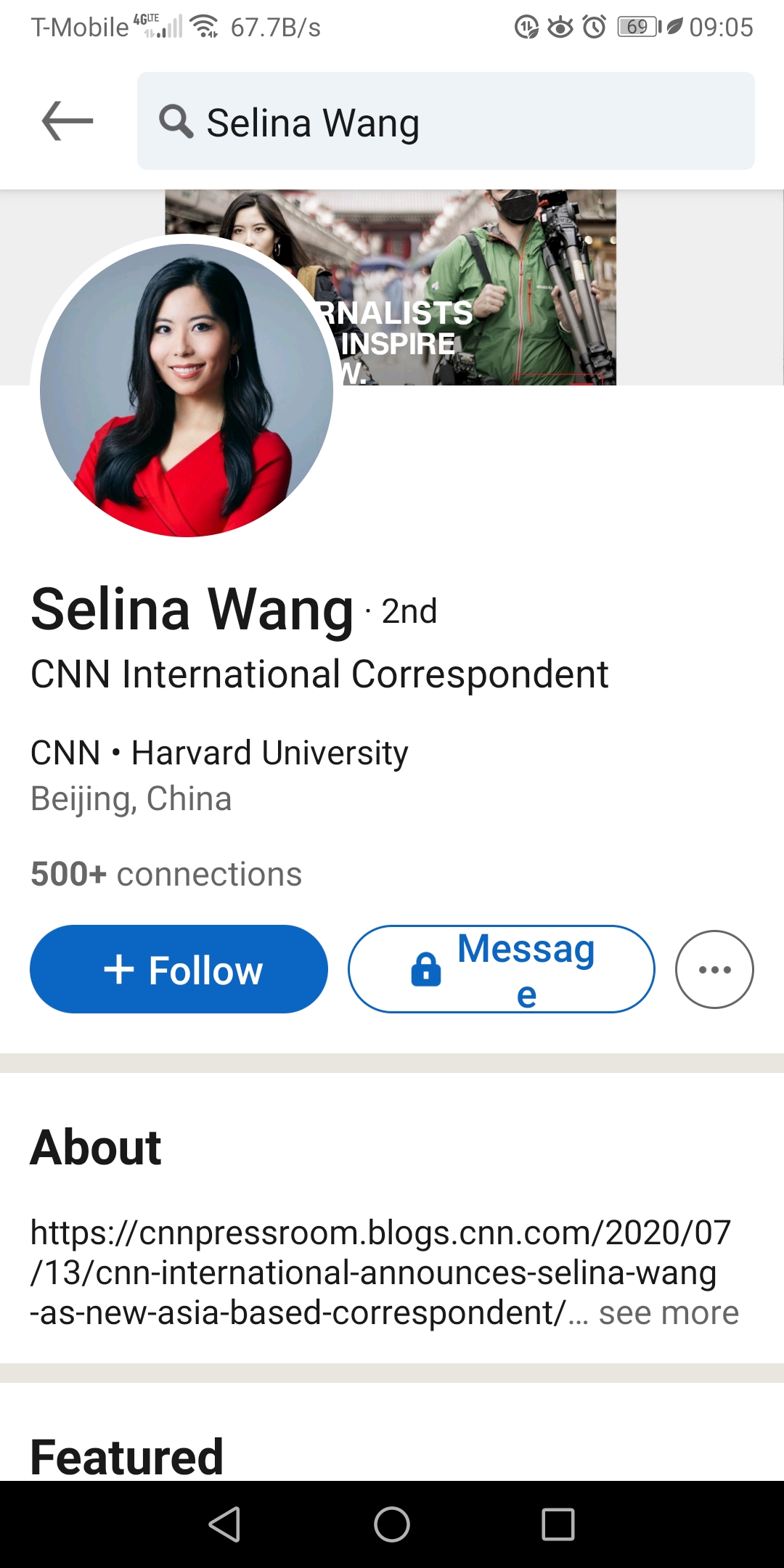View the 500+ connections

(x=166, y=874)
